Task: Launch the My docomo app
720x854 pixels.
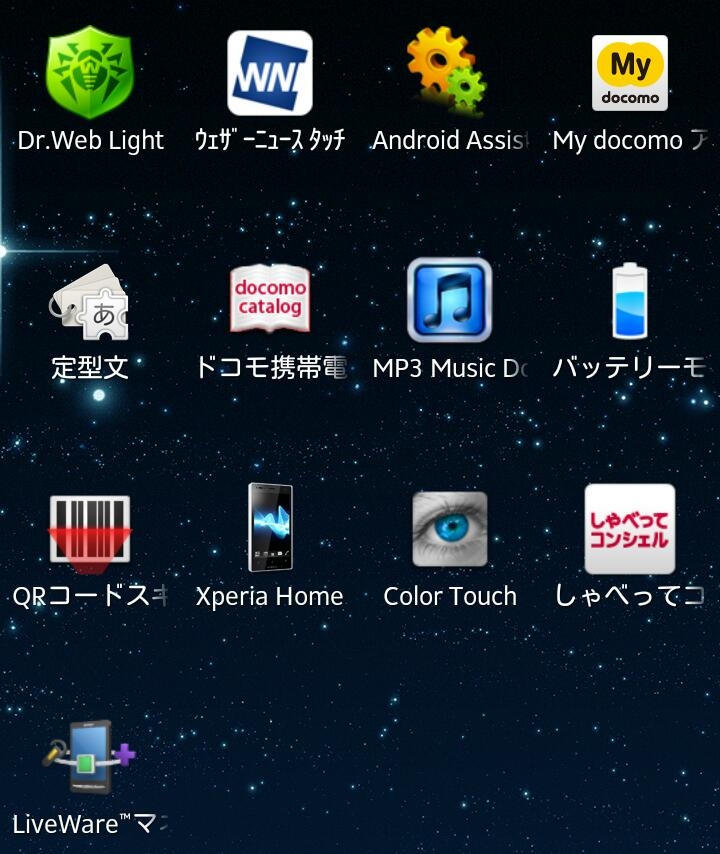Action: tap(629, 73)
